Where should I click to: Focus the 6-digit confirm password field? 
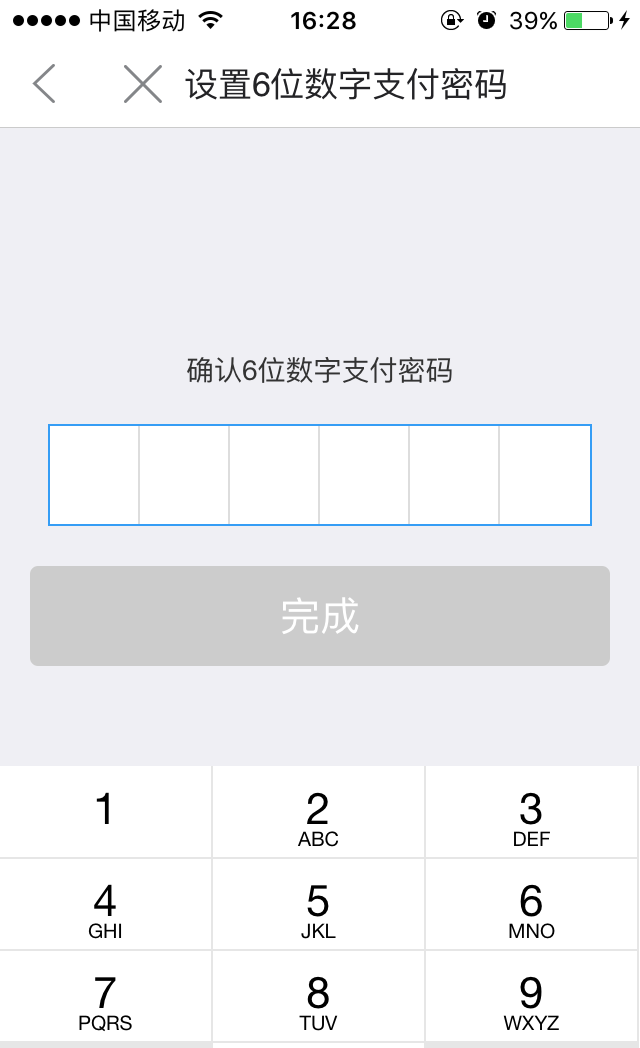coord(320,474)
